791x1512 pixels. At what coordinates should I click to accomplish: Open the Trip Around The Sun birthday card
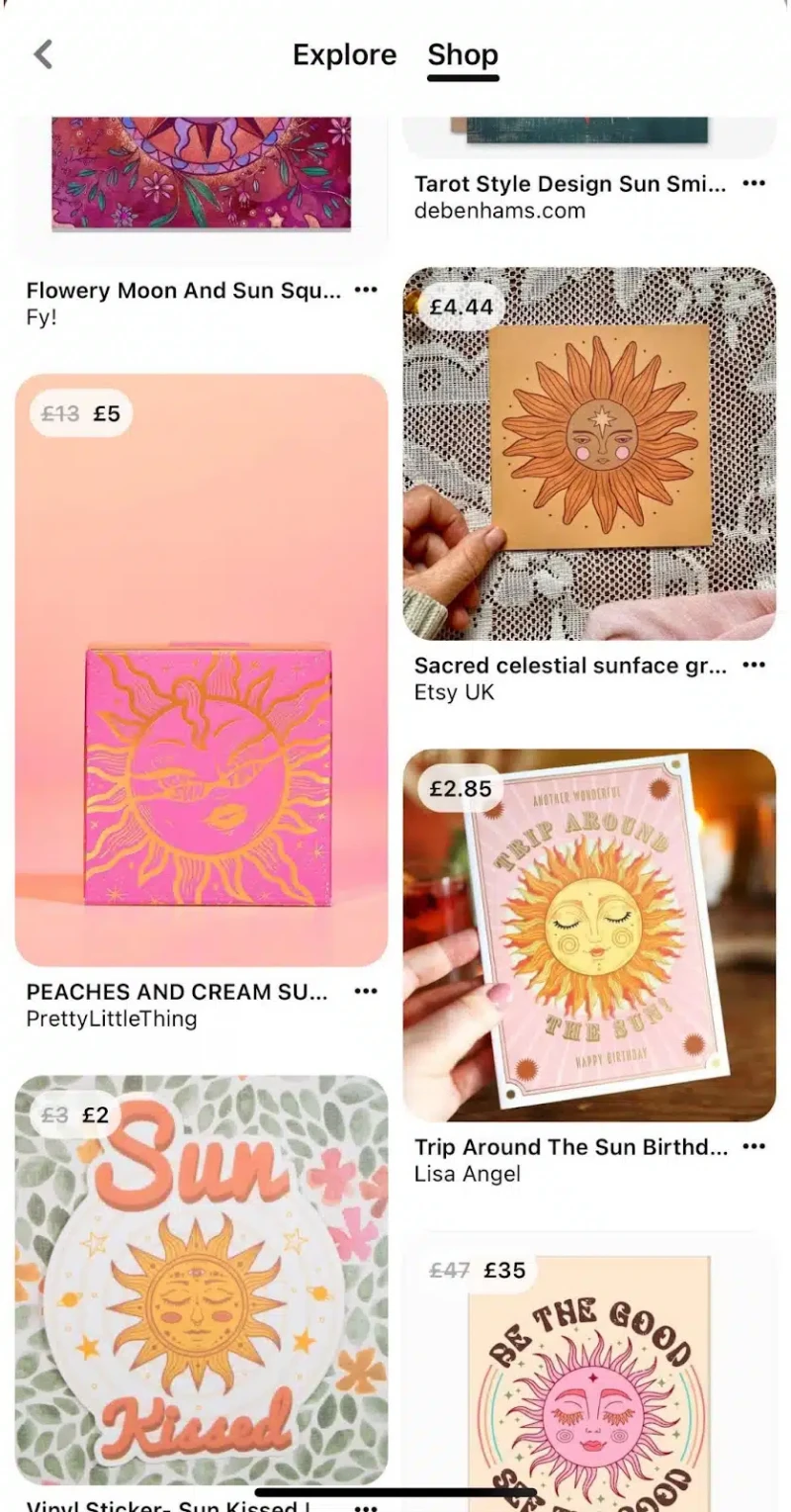tap(588, 934)
